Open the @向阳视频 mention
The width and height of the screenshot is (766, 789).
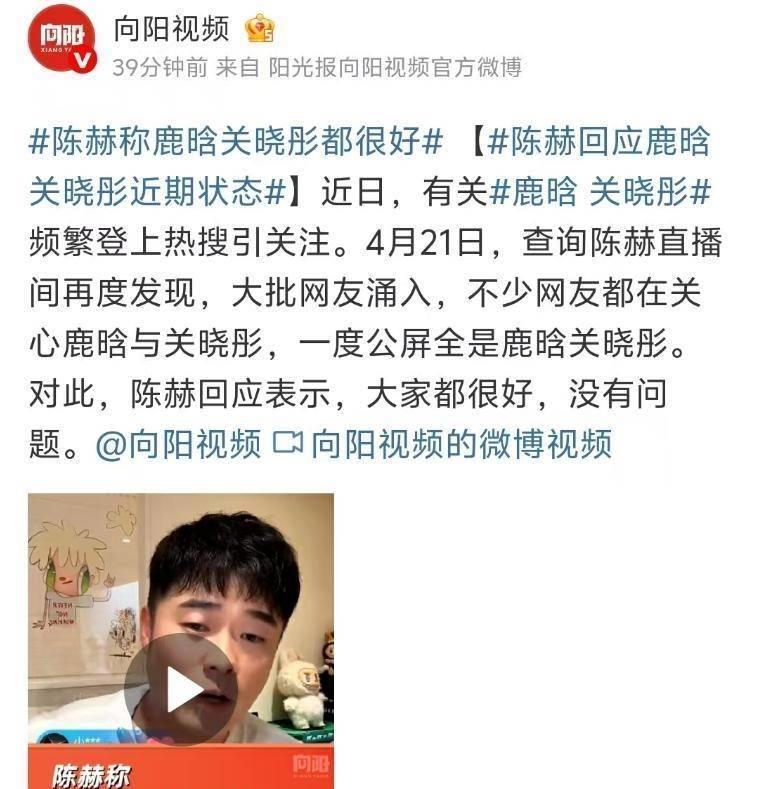[x=179, y=444]
